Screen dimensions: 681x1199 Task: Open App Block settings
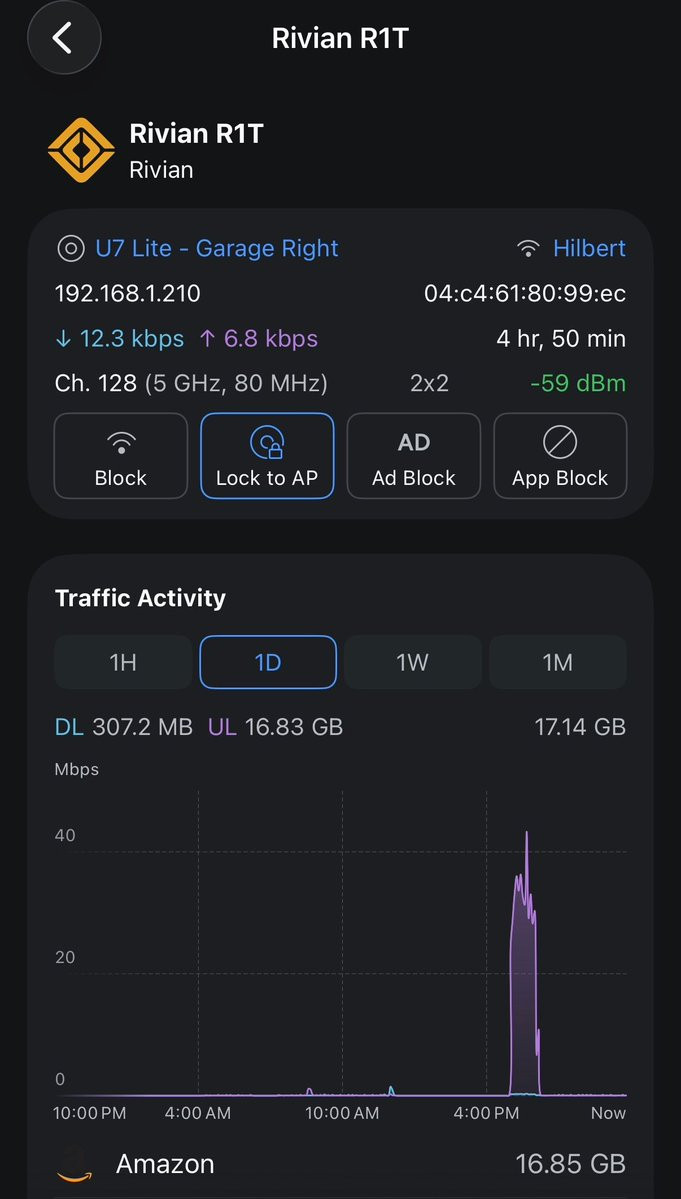pos(560,455)
